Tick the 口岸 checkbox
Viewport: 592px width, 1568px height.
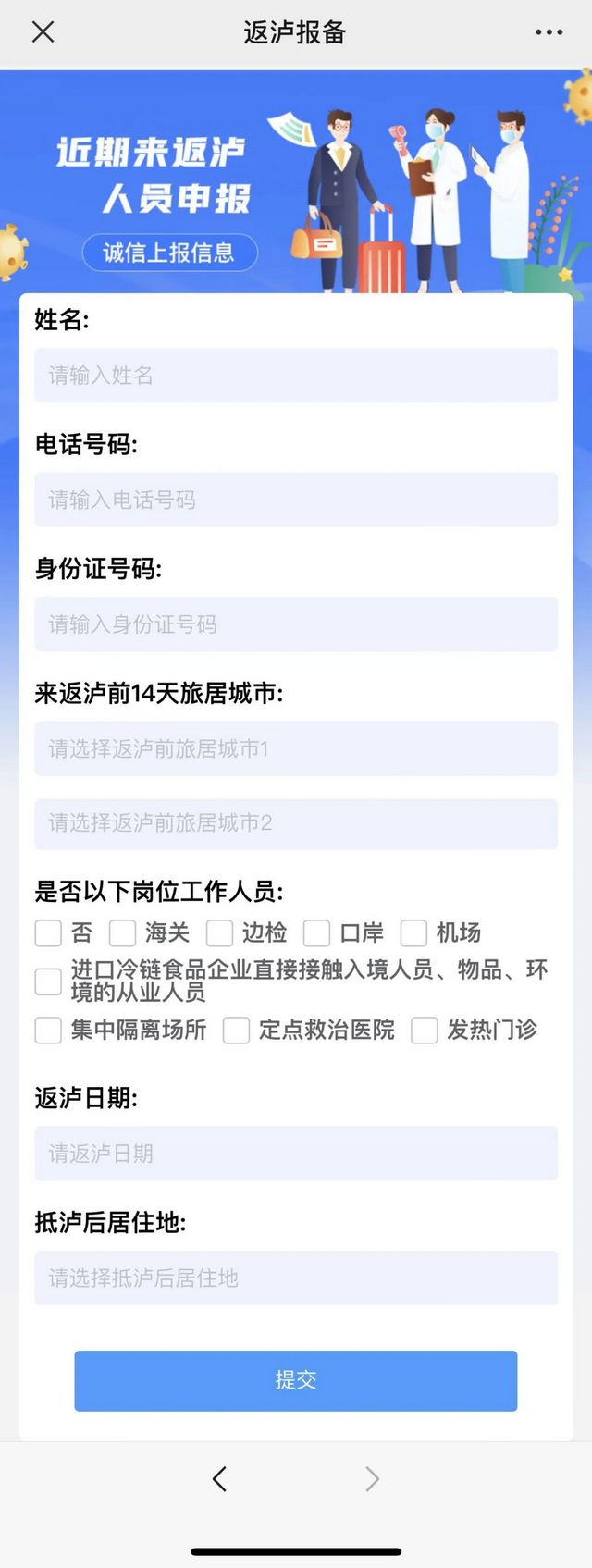[x=316, y=932]
